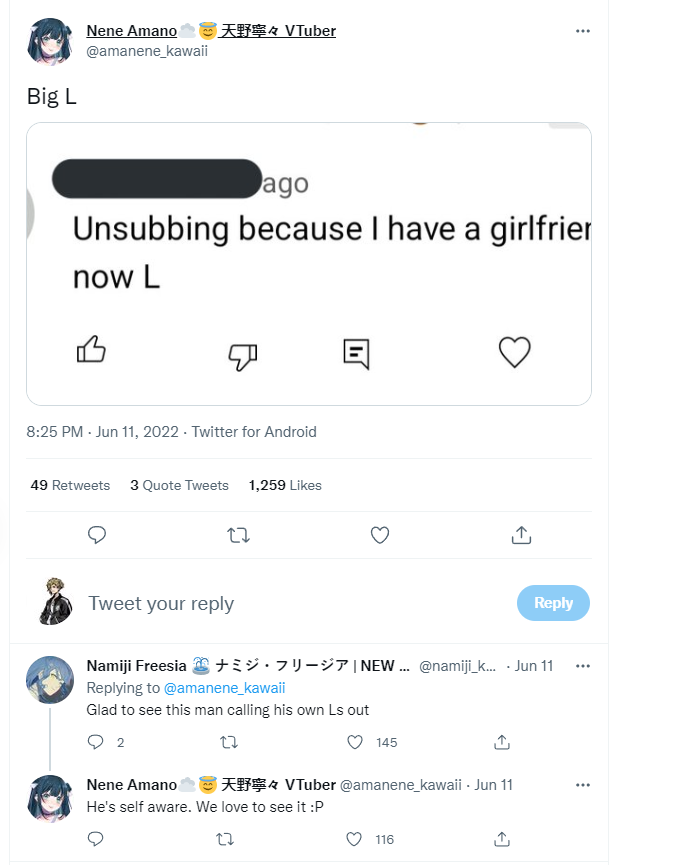Share Nene's "He's self aware" reply
Image resolution: width=680 pixels, height=865 pixels.
(502, 839)
